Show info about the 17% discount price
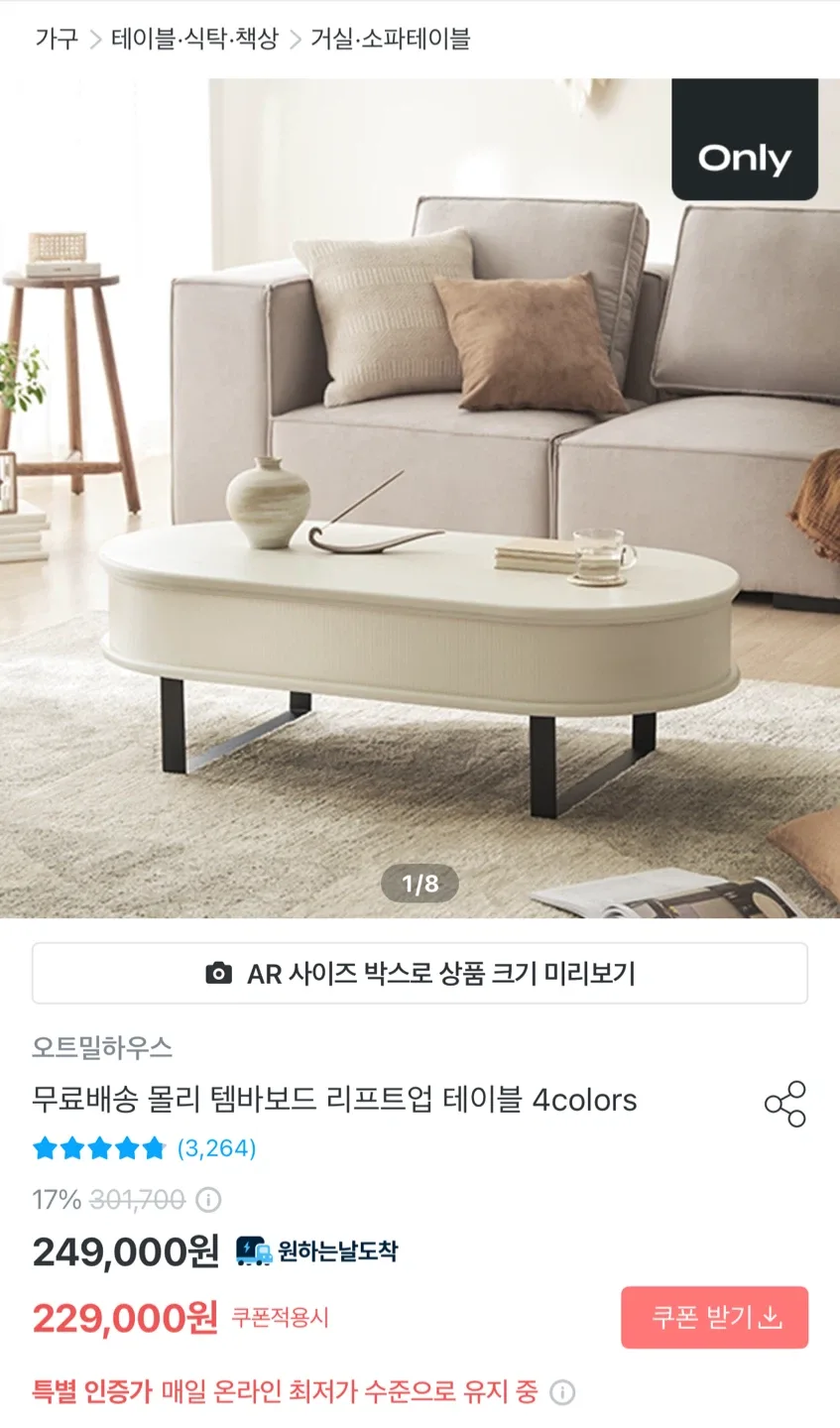This screenshot has height=1428, width=840. coord(207,1200)
